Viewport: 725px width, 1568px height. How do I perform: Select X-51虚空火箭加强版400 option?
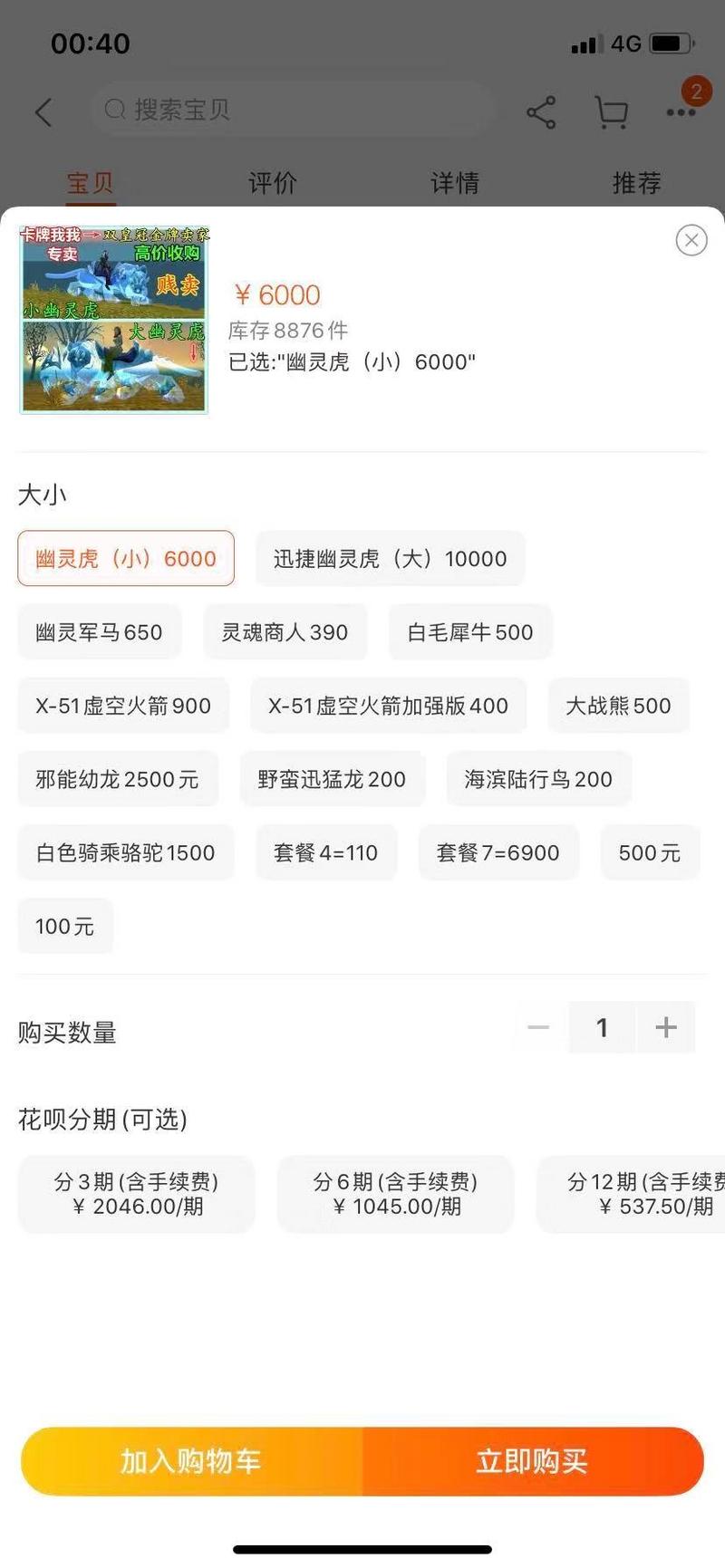pyautogui.click(x=388, y=705)
